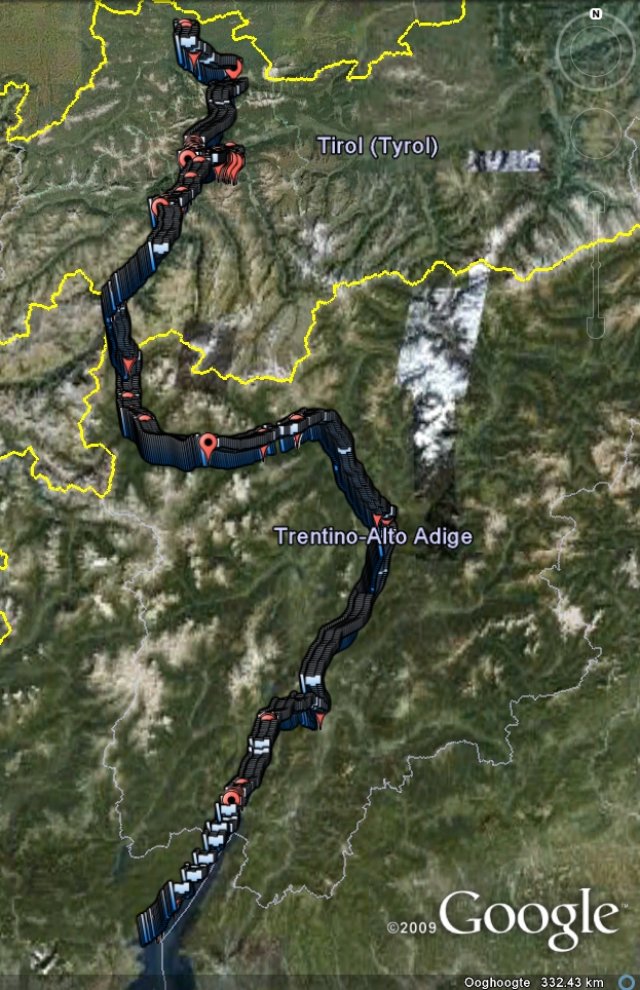Zoom out with the slider's bottom end
Screen dimensions: 640x990
pyautogui.click(x=597, y=328)
